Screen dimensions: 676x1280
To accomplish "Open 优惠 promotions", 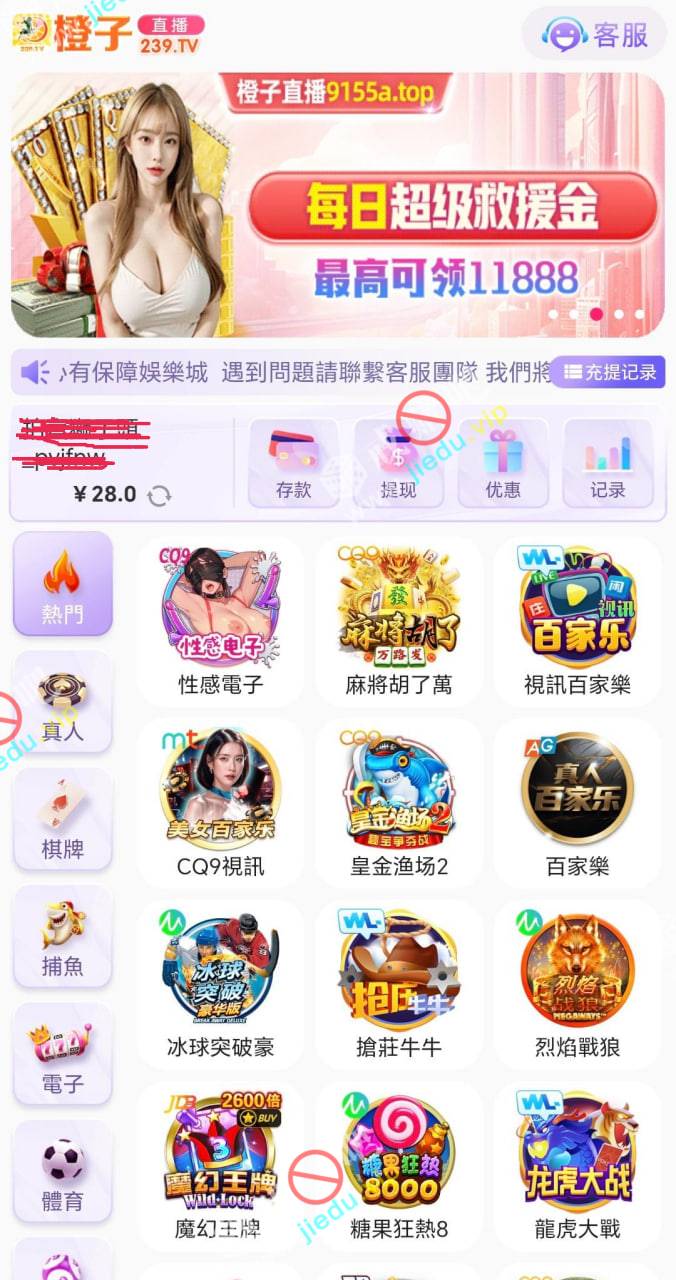I will [503, 462].
